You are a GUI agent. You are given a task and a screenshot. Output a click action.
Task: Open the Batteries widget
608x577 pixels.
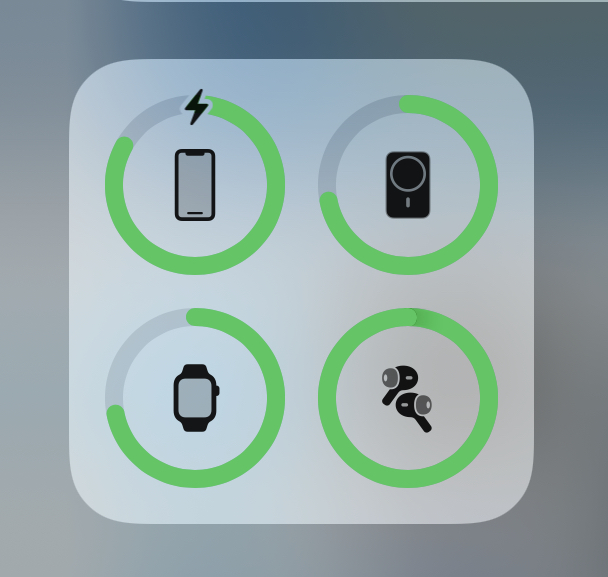[x=301, y=291]
